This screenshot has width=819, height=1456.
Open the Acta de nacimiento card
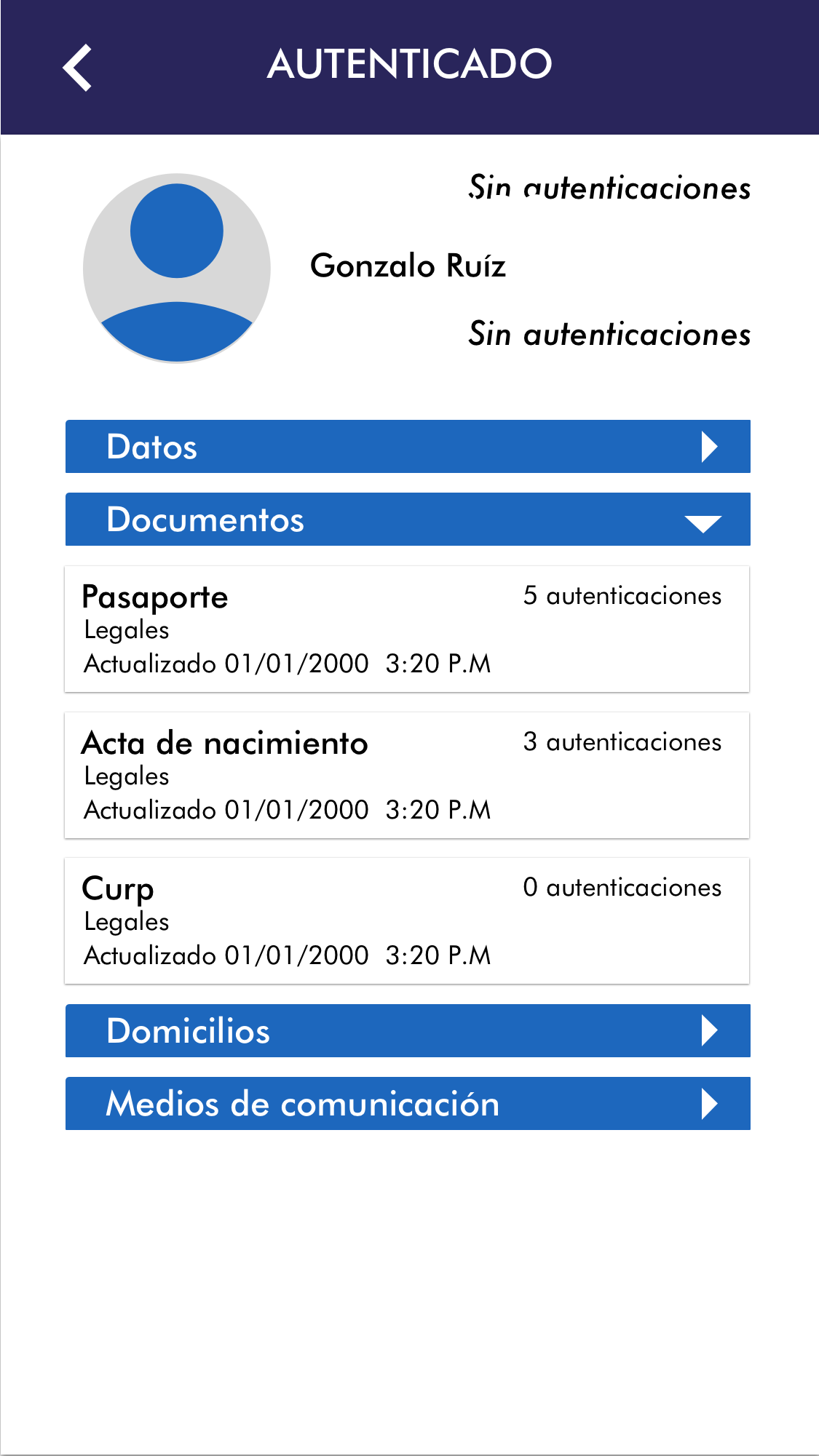(407, 776)
